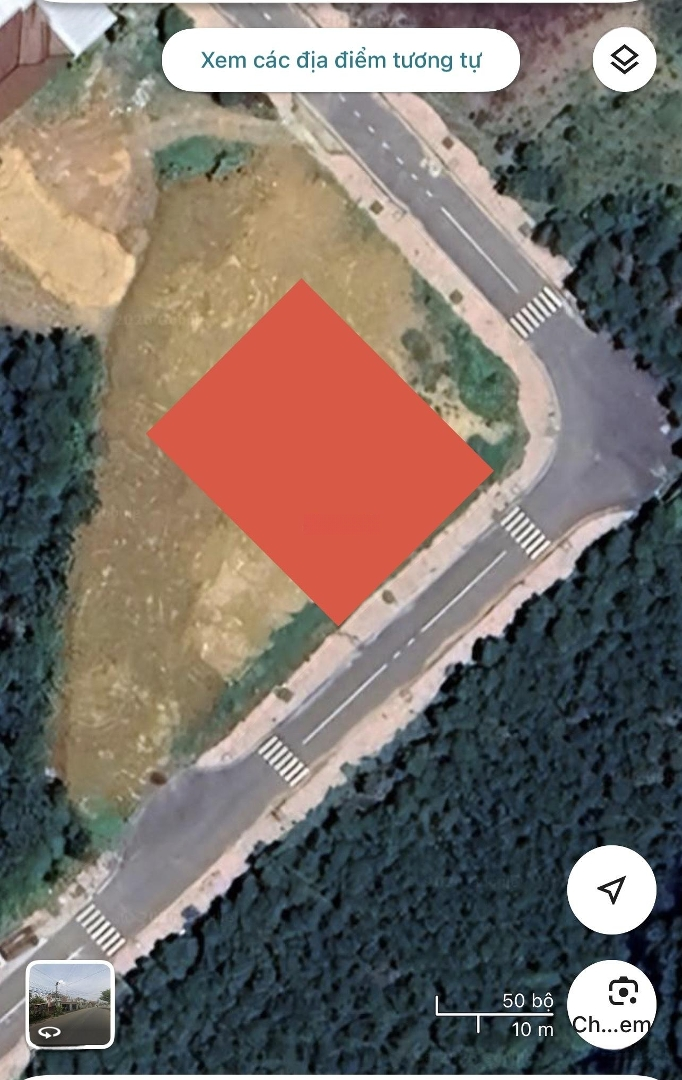The width and height of the screenshot is (682, 1080).
Task: Tap 'Xem các địa điểm tương tự' chip
Action: (340, 60)
